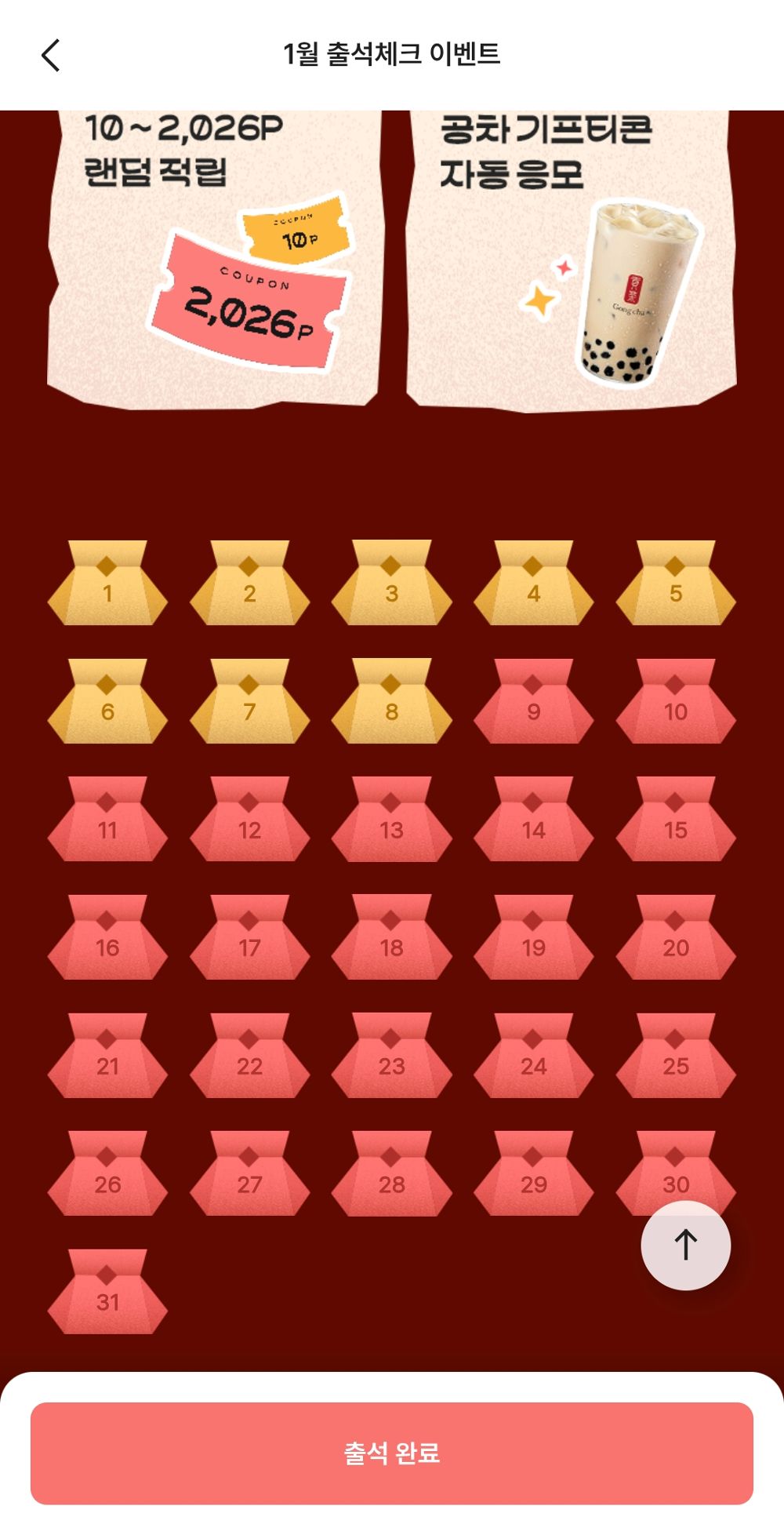The image size is (784, 1535).
Task: Go back from the attendance event page
Action: point(51,56)
